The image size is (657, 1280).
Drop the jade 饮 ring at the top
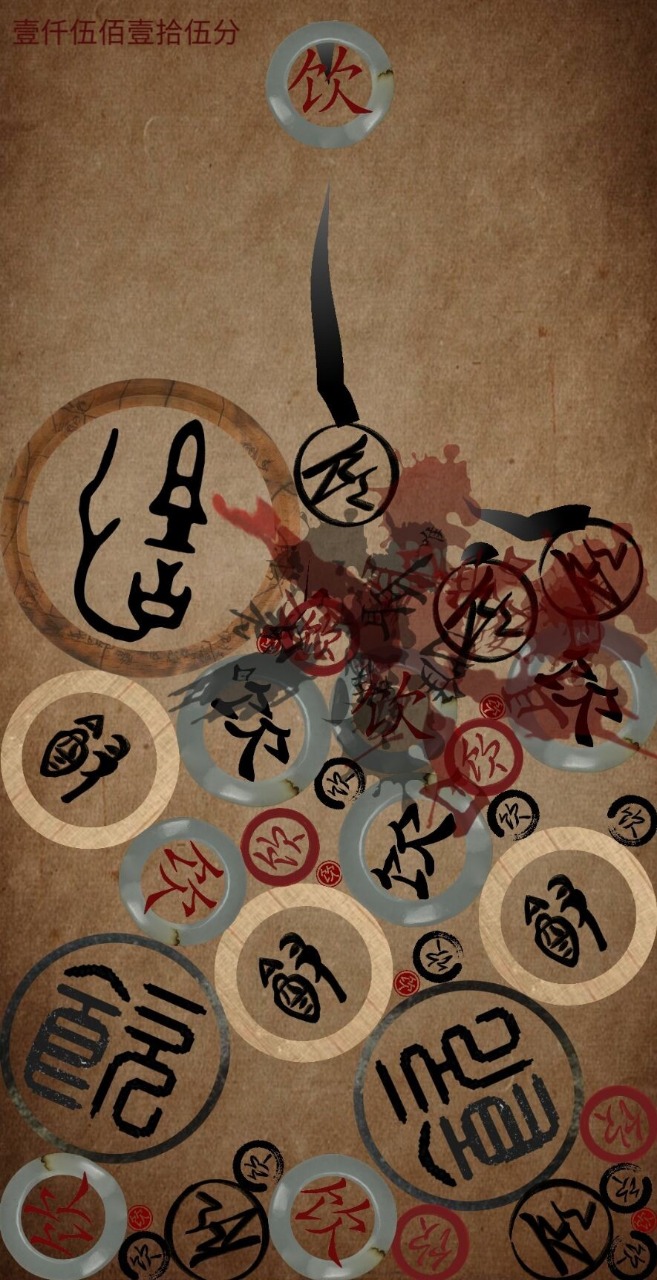(330, 86)
